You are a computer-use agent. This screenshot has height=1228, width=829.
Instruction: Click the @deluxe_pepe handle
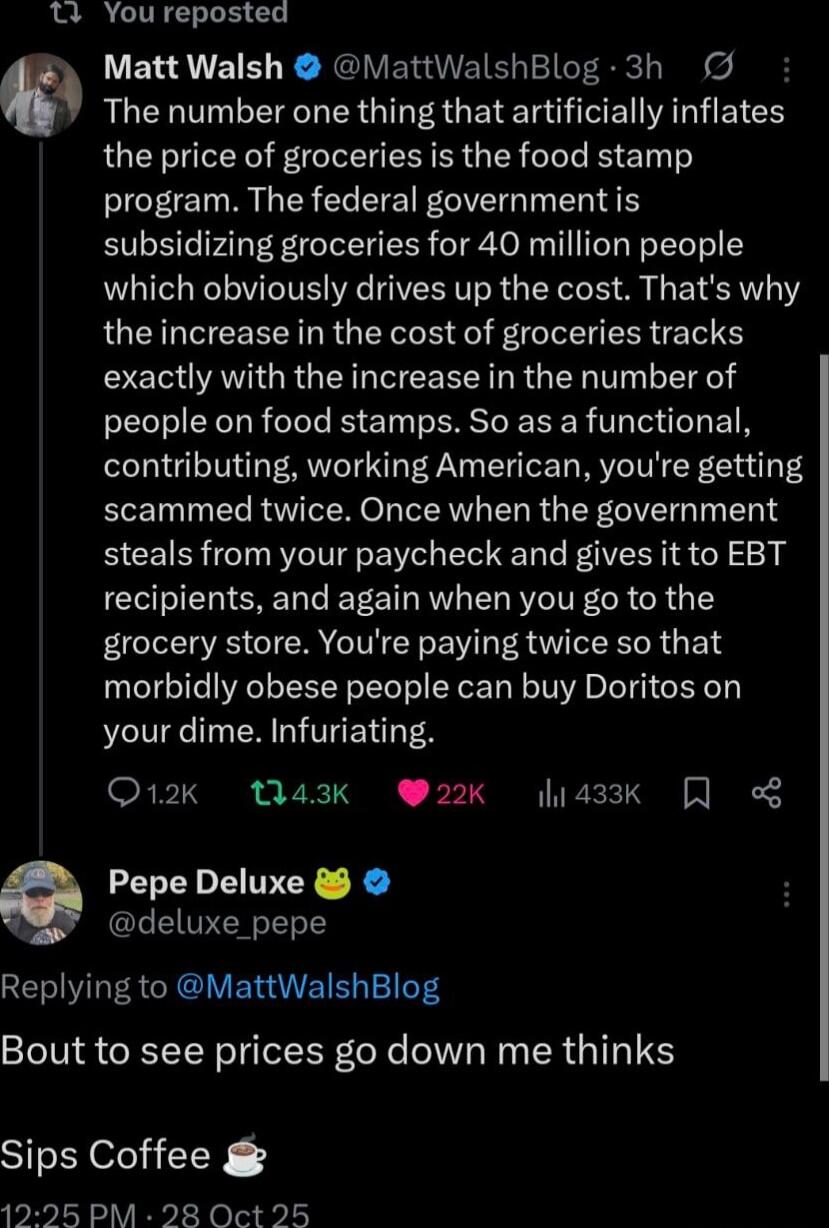point(216,922)
